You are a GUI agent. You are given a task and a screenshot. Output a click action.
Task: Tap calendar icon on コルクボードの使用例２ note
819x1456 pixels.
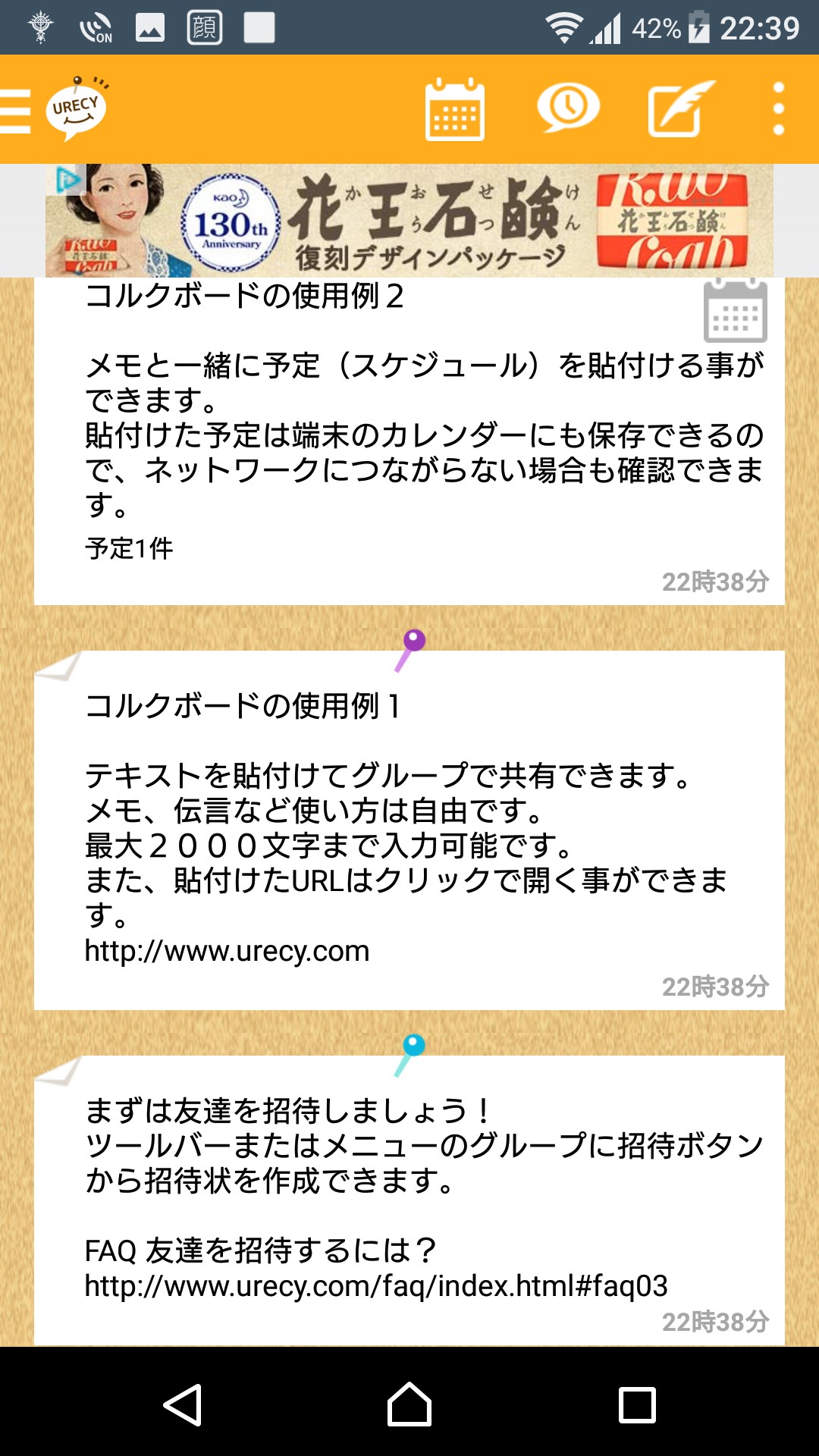[x=735, y=312]
